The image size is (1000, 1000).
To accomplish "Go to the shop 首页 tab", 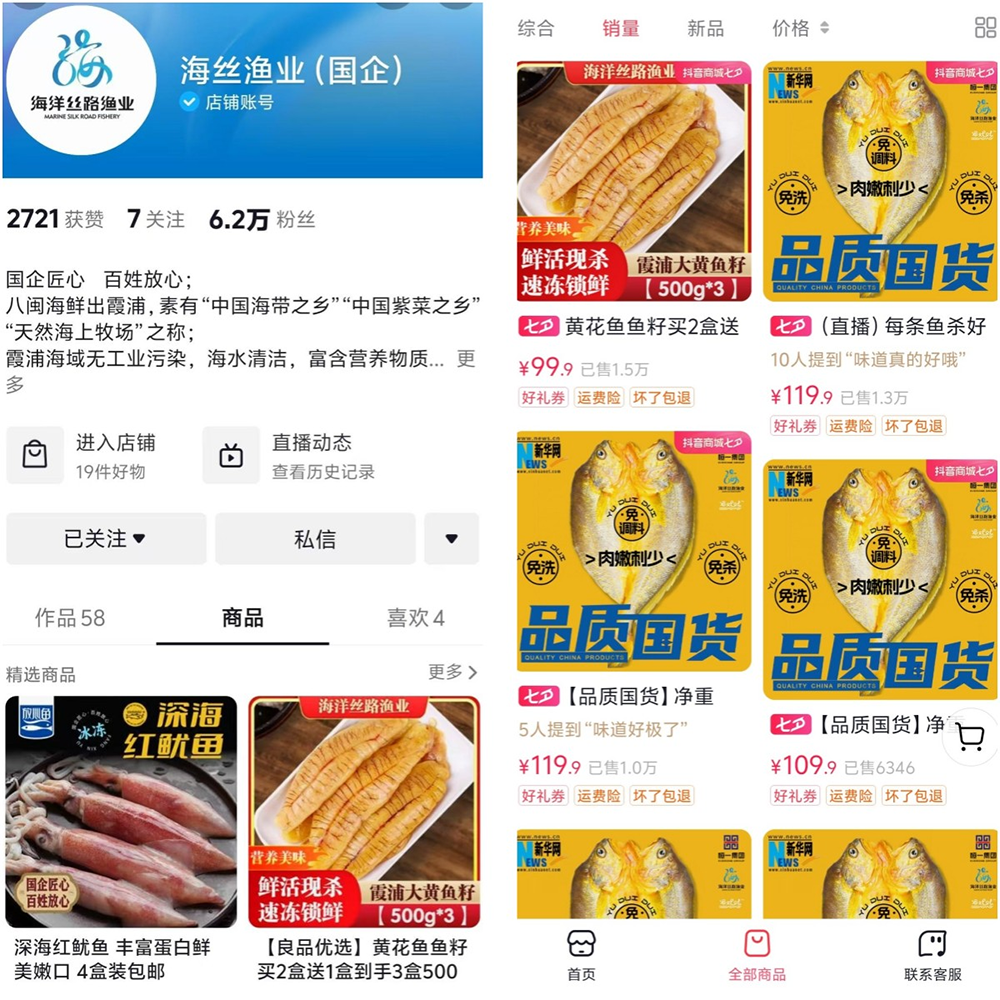I will tap(581, 955).
